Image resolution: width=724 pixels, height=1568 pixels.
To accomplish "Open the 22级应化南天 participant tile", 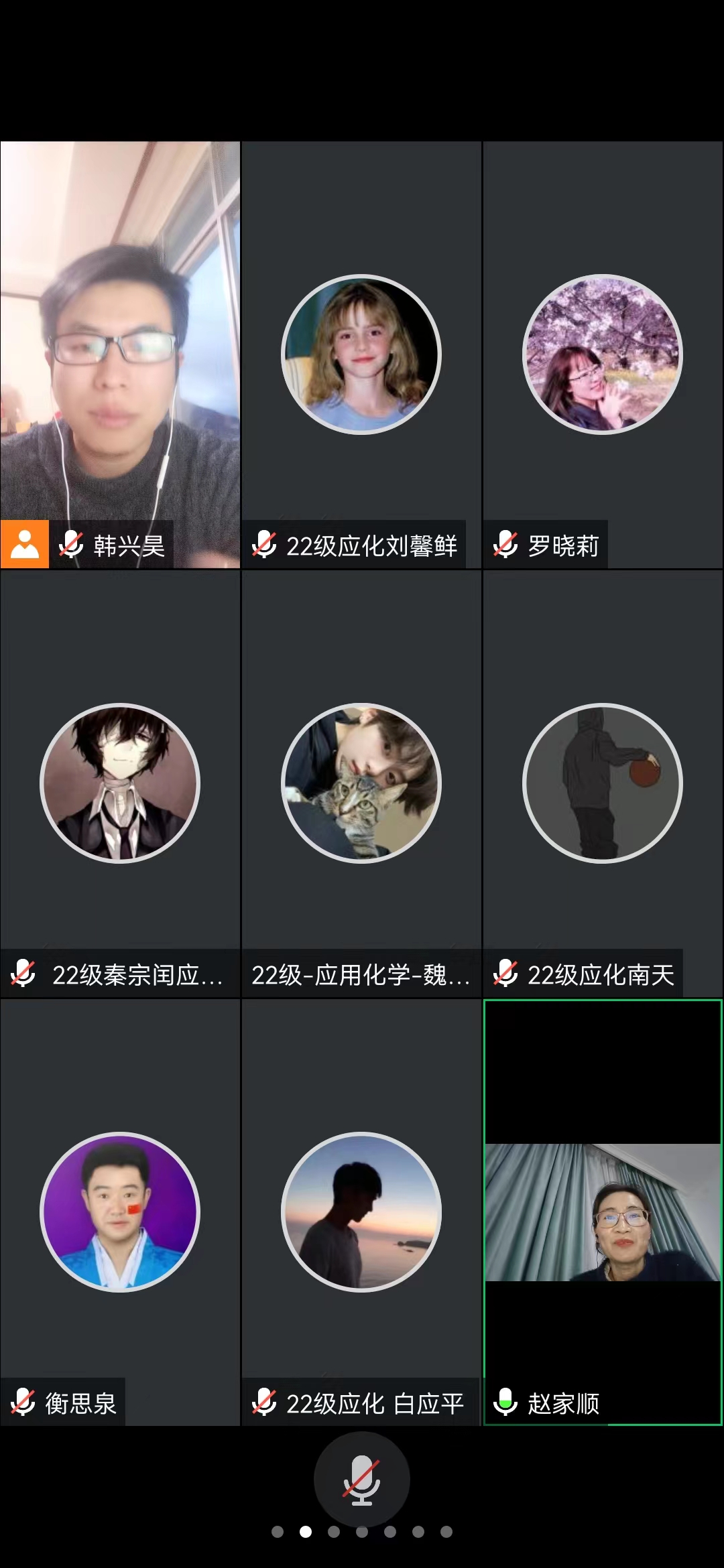I will [x=602, y=783].
